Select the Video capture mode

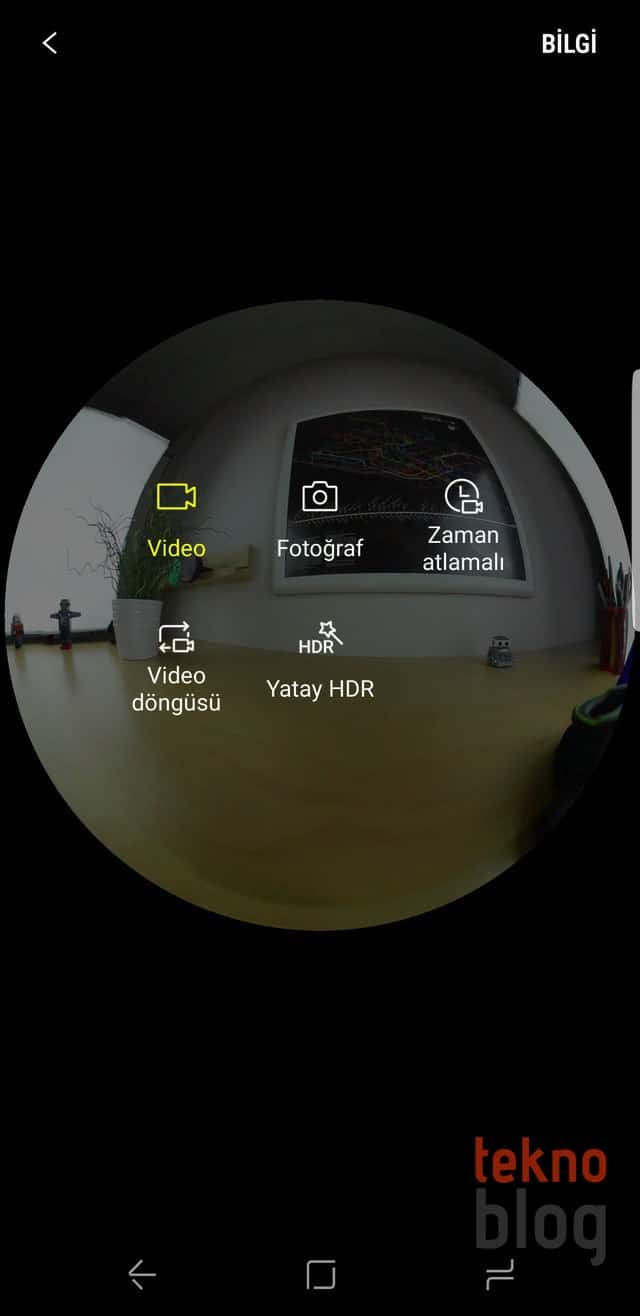pos(176,520)
